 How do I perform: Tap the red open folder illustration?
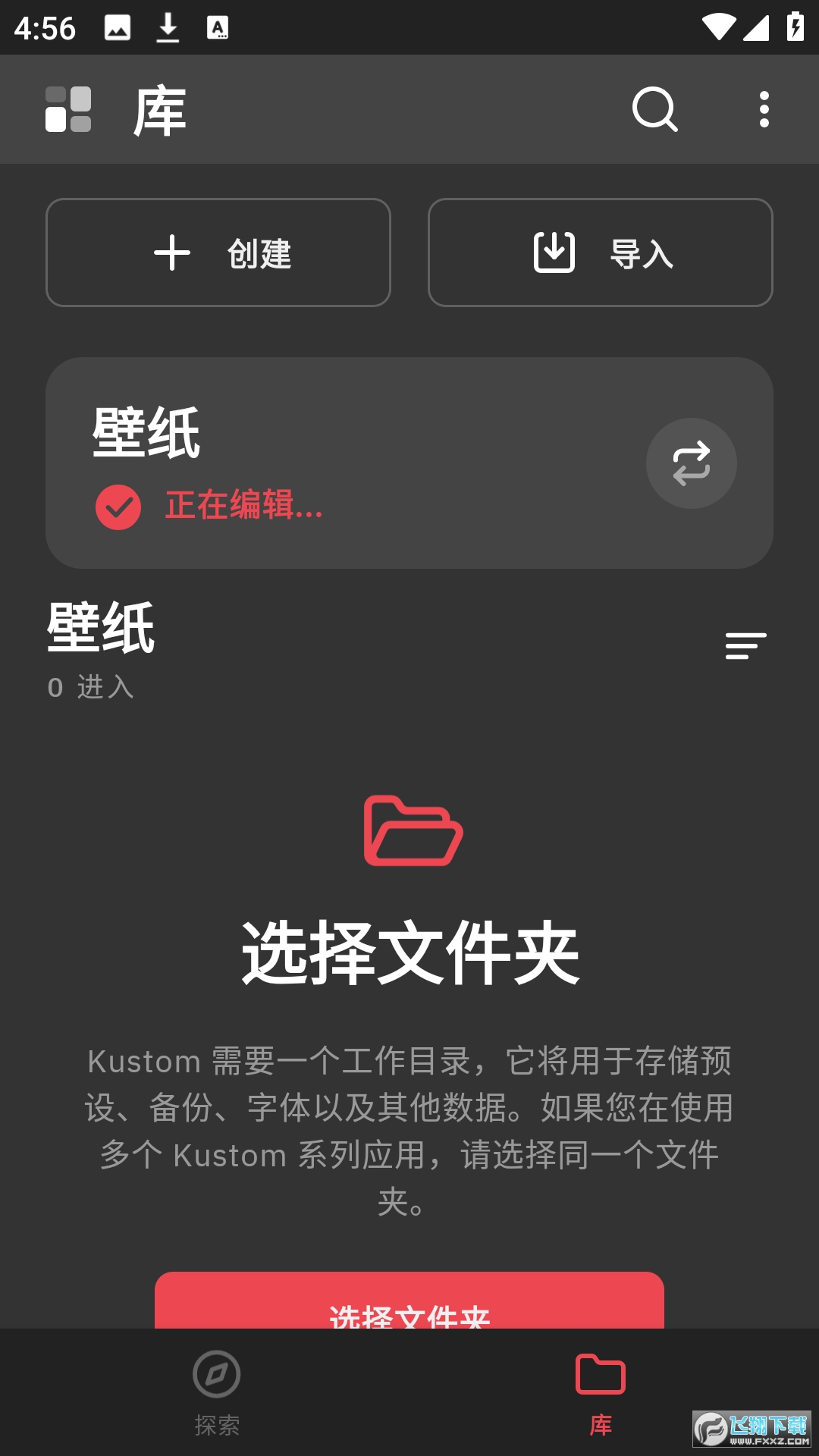[413, 832]
